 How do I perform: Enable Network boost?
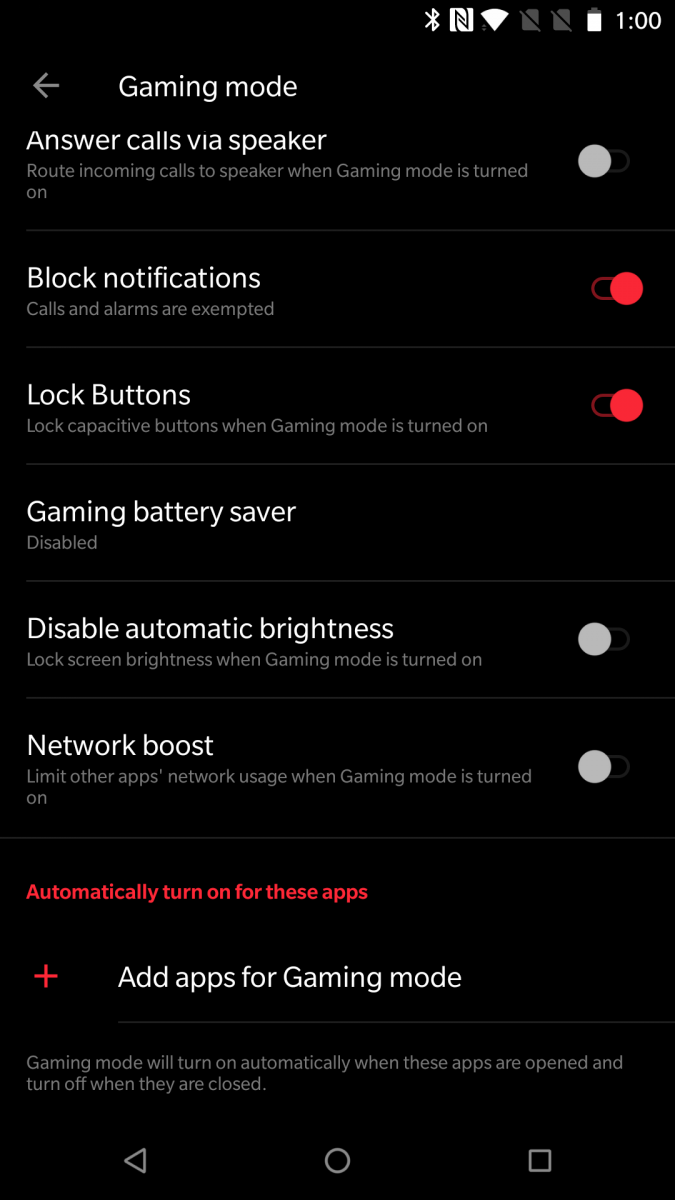pyautogui.click(x=604, y=767)
